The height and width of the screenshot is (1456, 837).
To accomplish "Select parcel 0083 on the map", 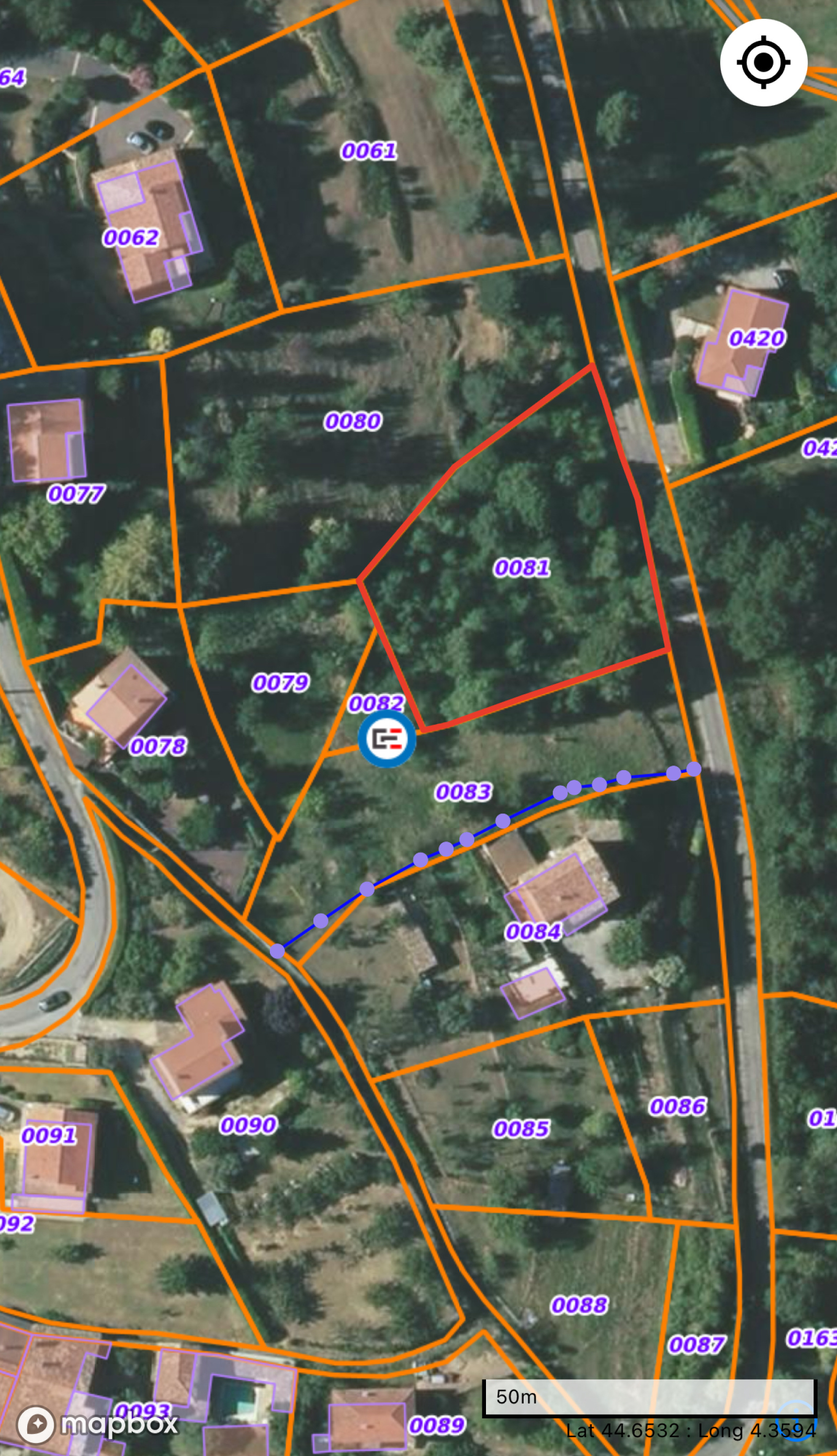I will (463, 792).
